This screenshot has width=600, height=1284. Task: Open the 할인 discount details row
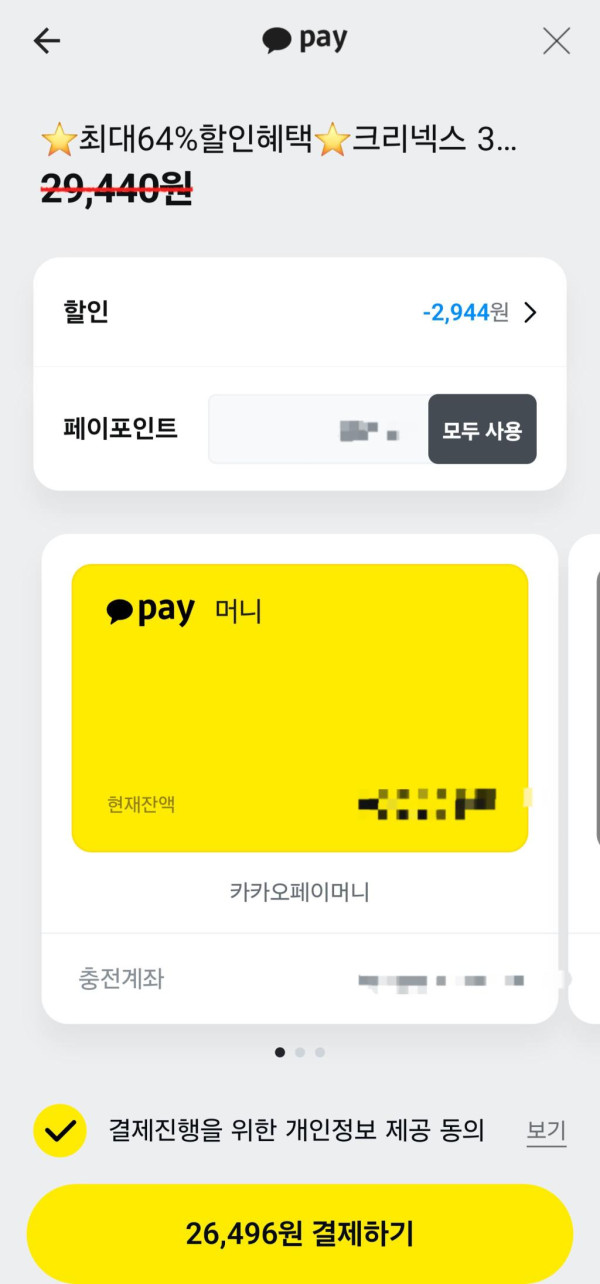pos(300,313)
